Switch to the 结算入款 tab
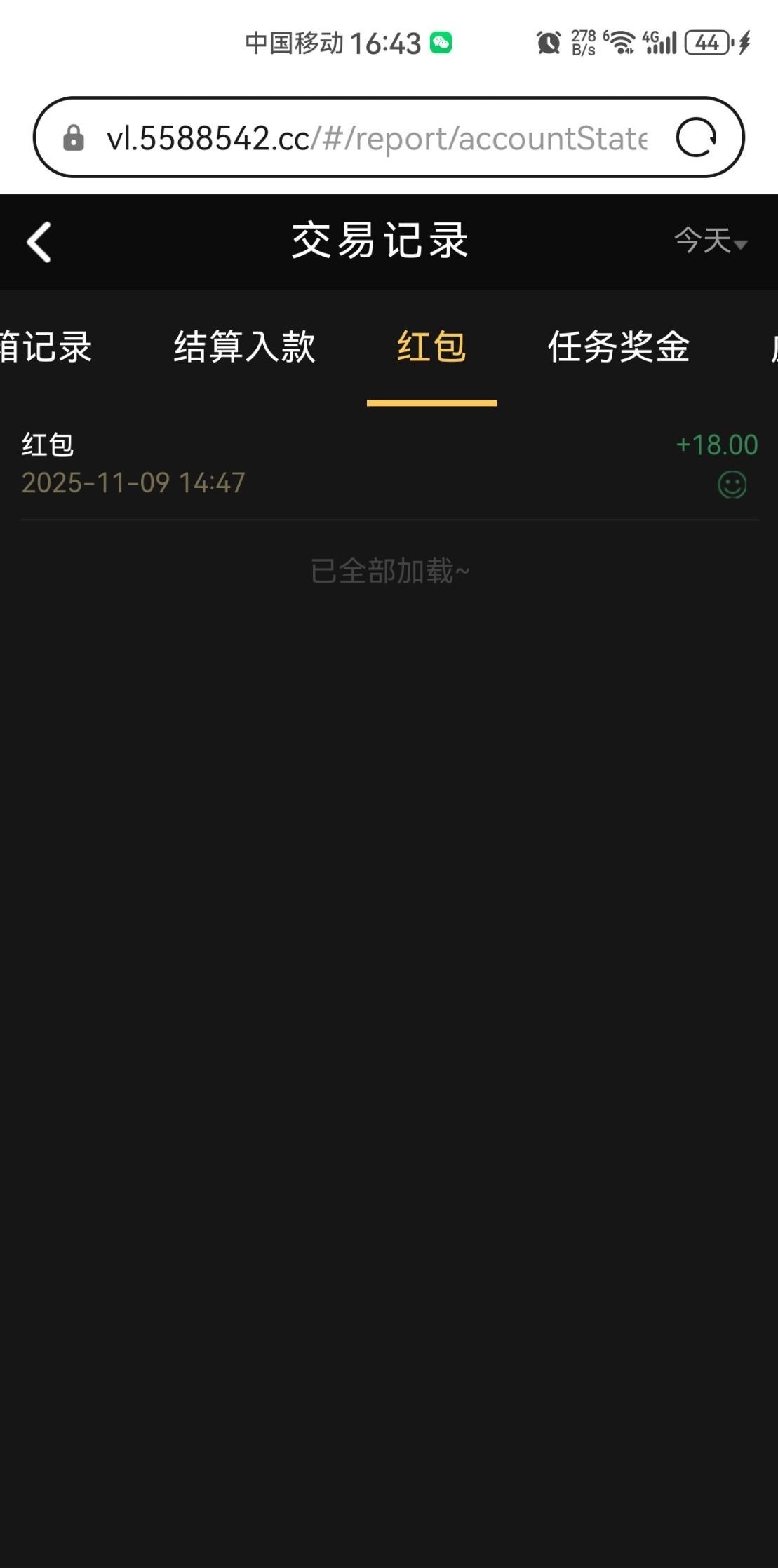778x1568 pixels. click(245, 347)
